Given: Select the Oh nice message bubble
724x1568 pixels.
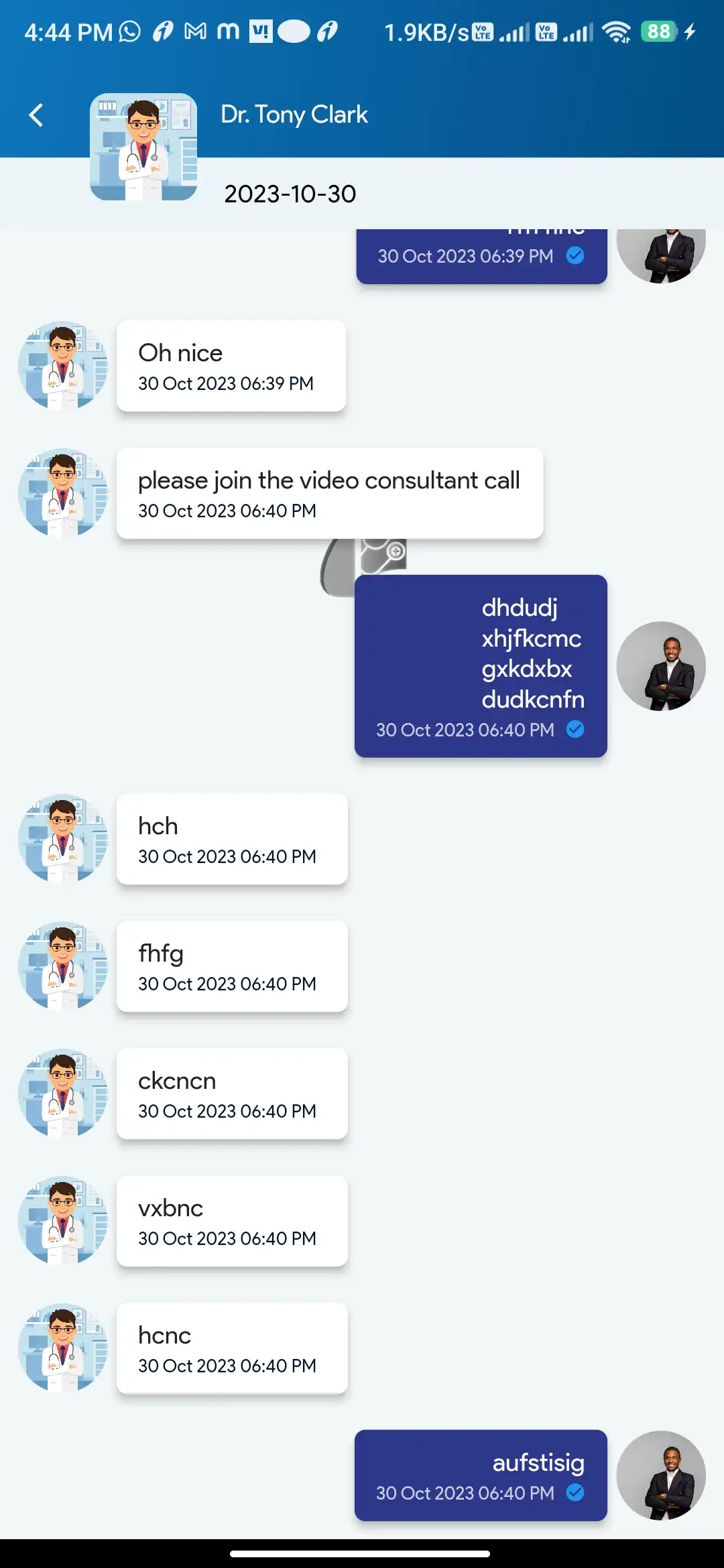Looking at the screenshot, I should (231, 366).
